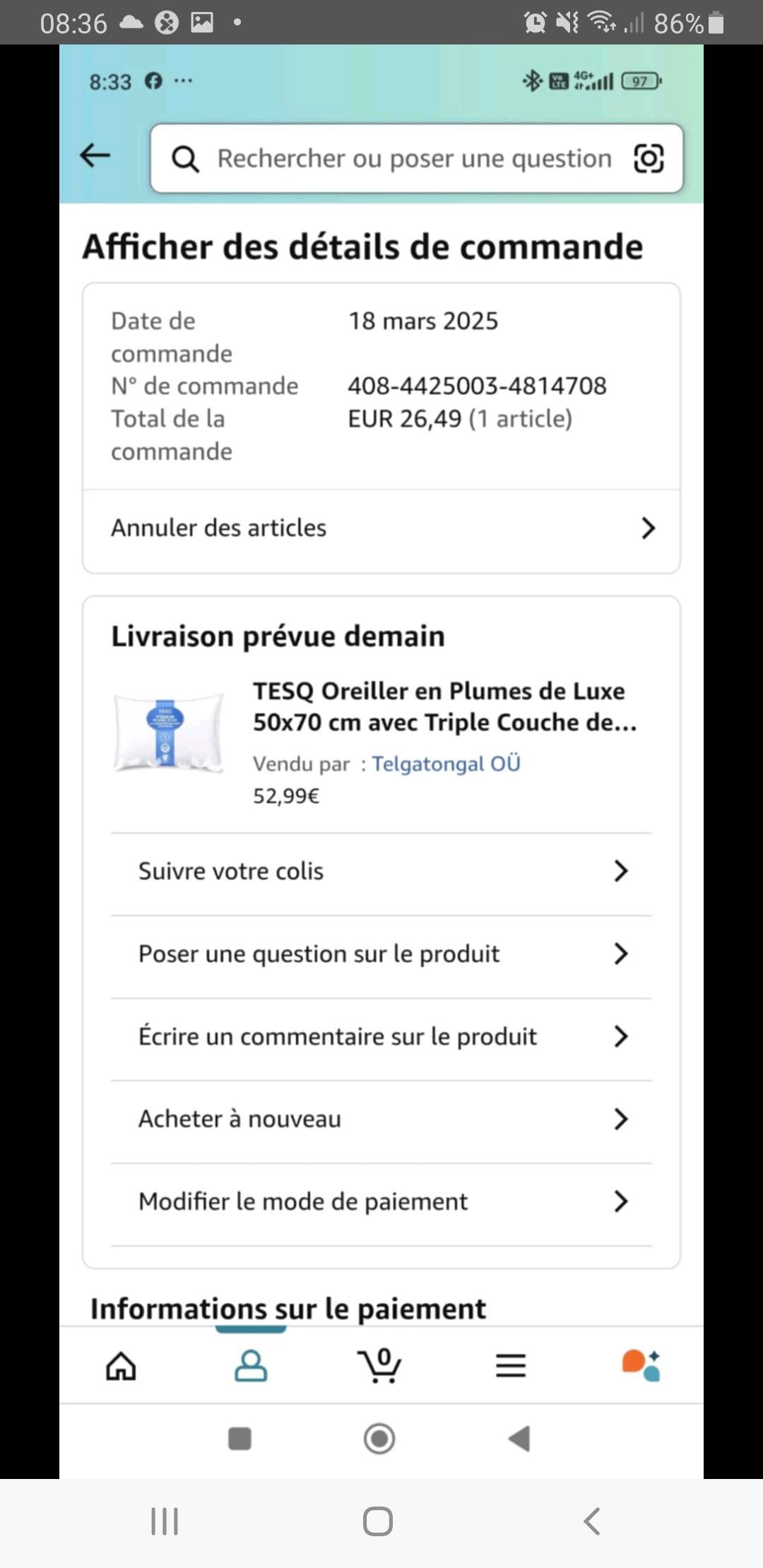Choose Écrire un commentaire sur le produit

[x=381, y=1037]
